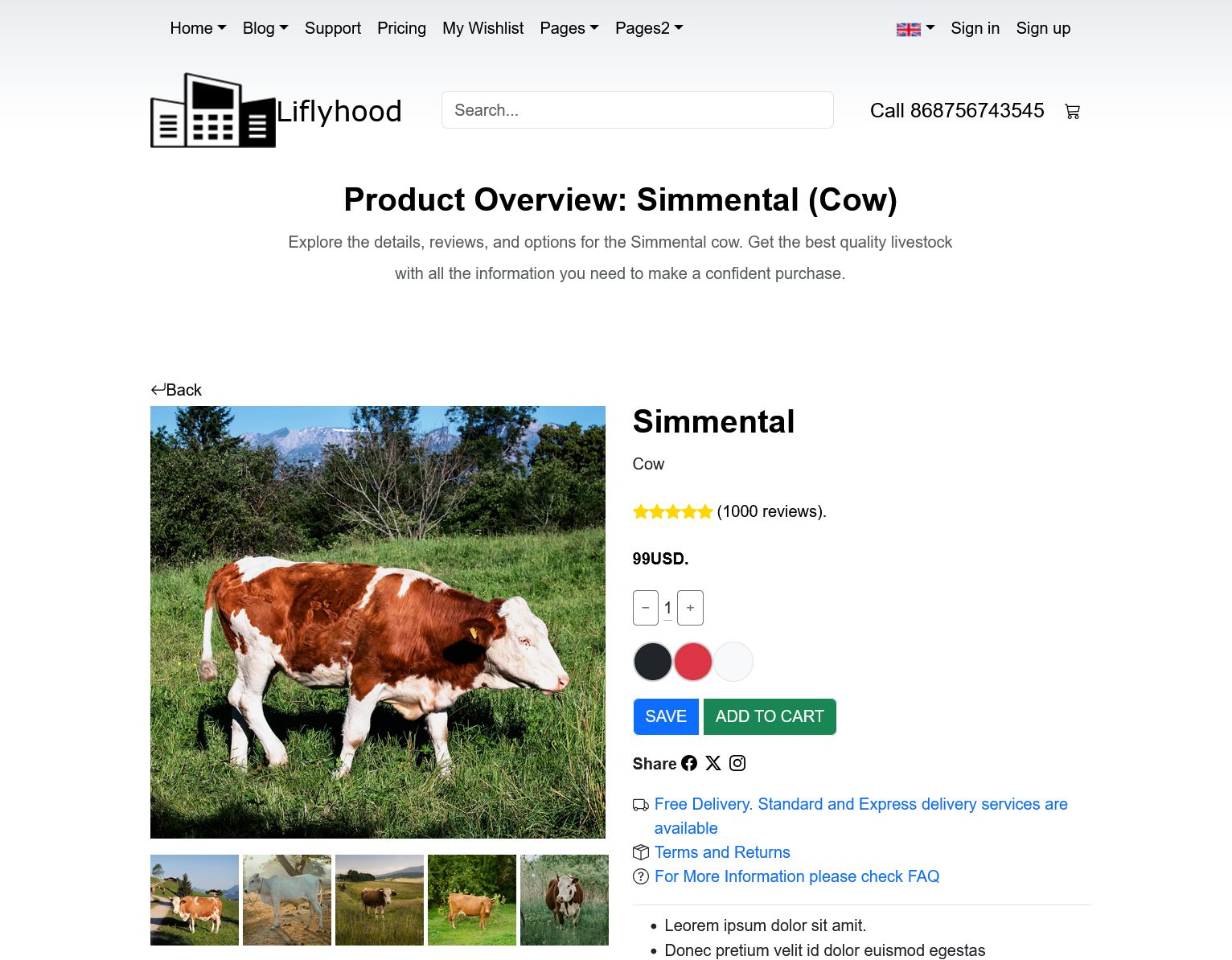Tap Sign in
Image resolution: width=1232 pixels, height=960 pixels.
(x=975, y=28)
